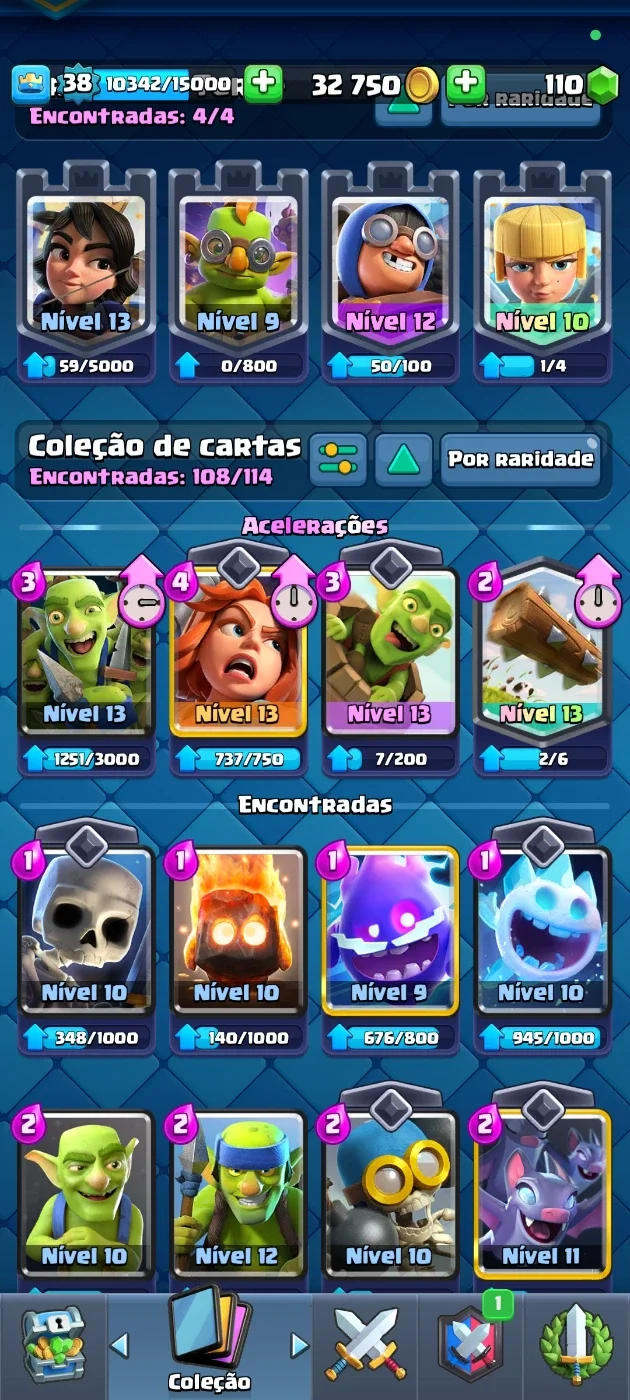
Task: Add experience with the green plus button
Action: (x=263, y=84)
